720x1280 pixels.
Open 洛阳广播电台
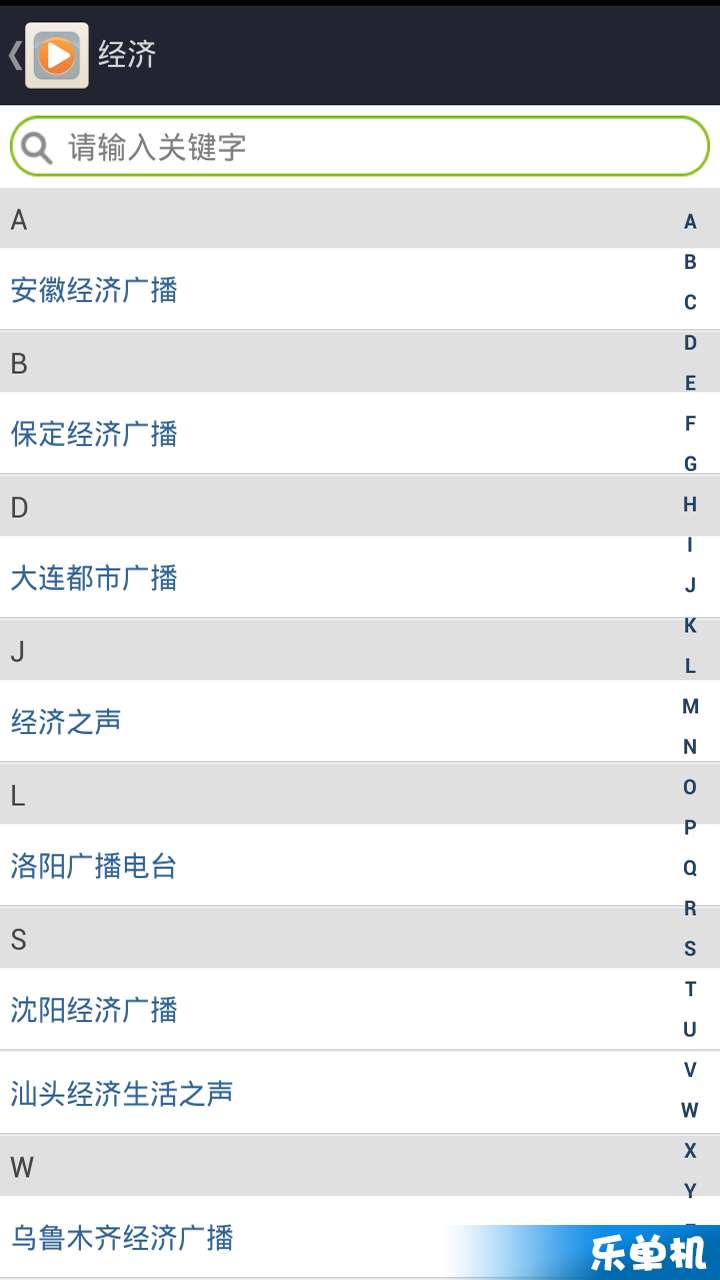point(360,866)
